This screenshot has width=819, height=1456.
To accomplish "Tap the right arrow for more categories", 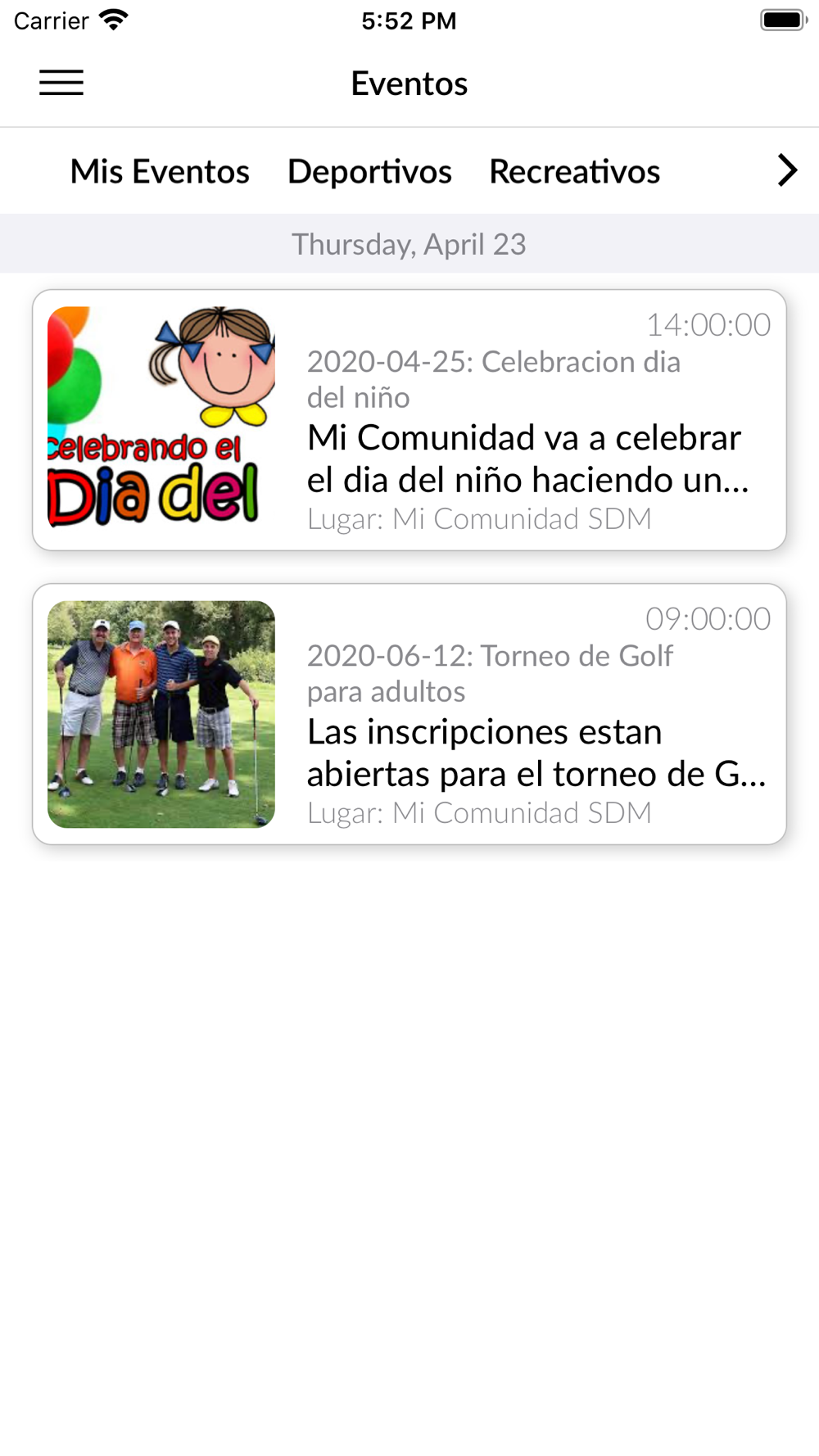I will point(786,170).
